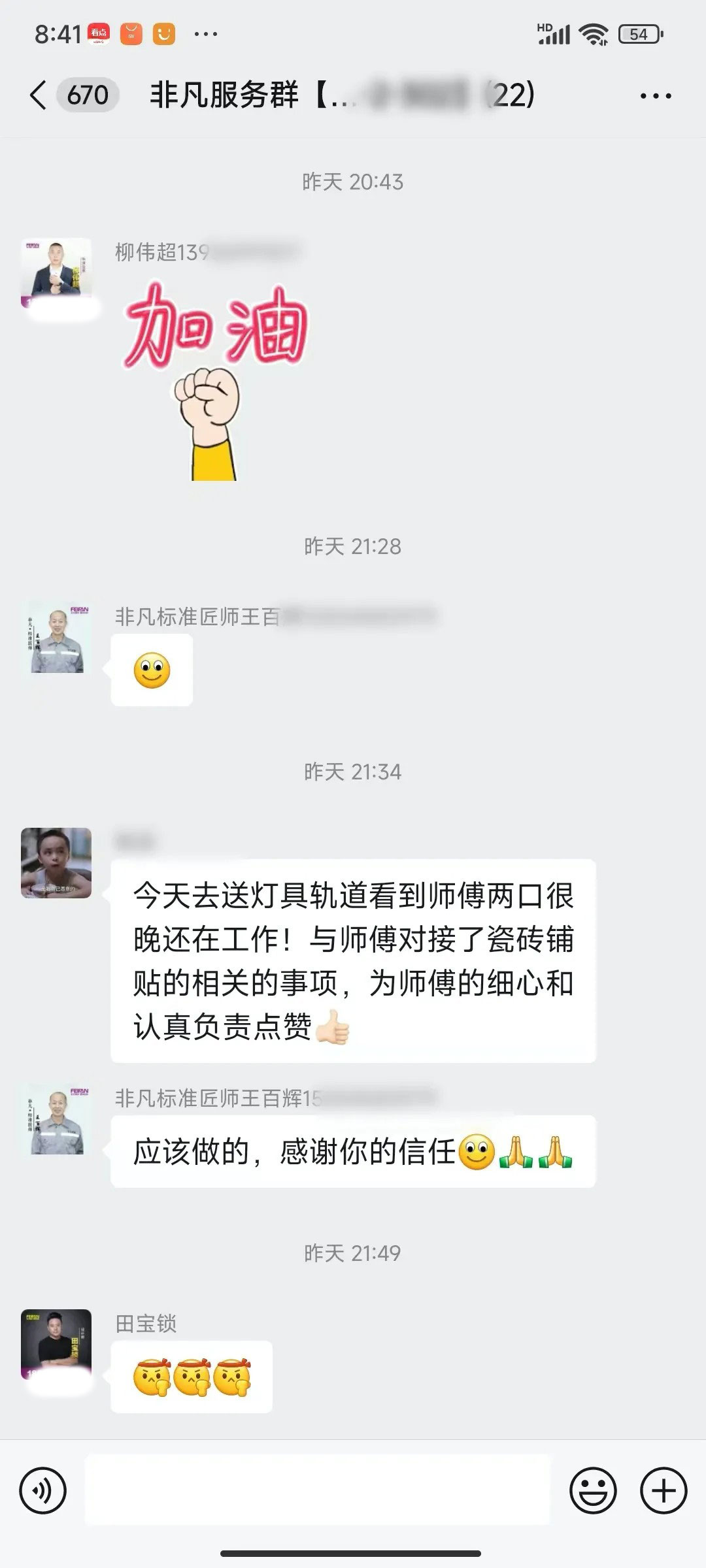
Task: Open 王百辉's avatar beside 应该做的 message
Action: 56,1119
